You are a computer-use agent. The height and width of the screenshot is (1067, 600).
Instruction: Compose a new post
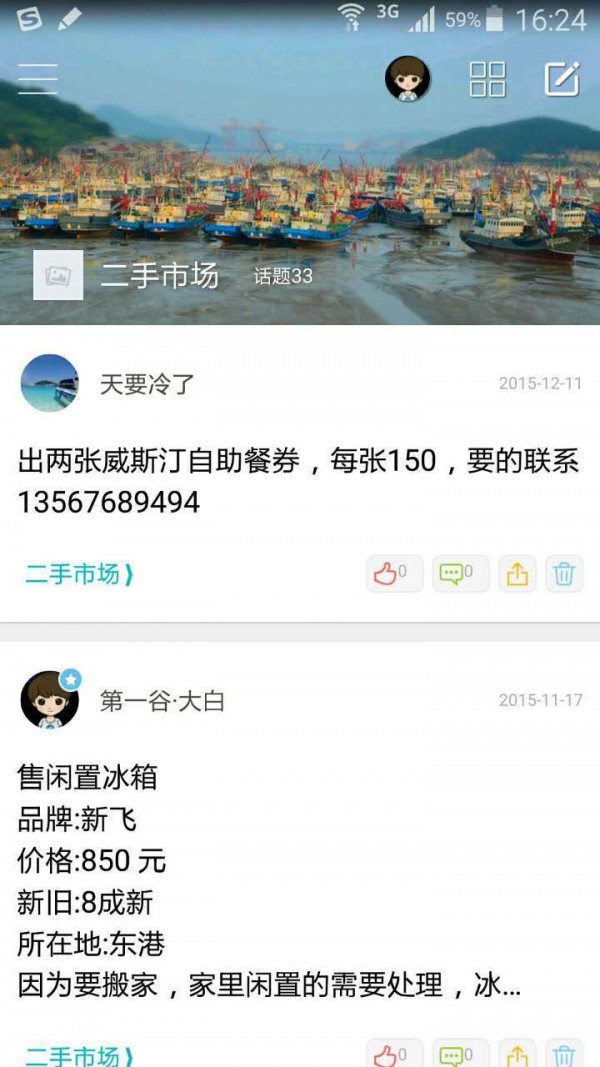[561, 79]
